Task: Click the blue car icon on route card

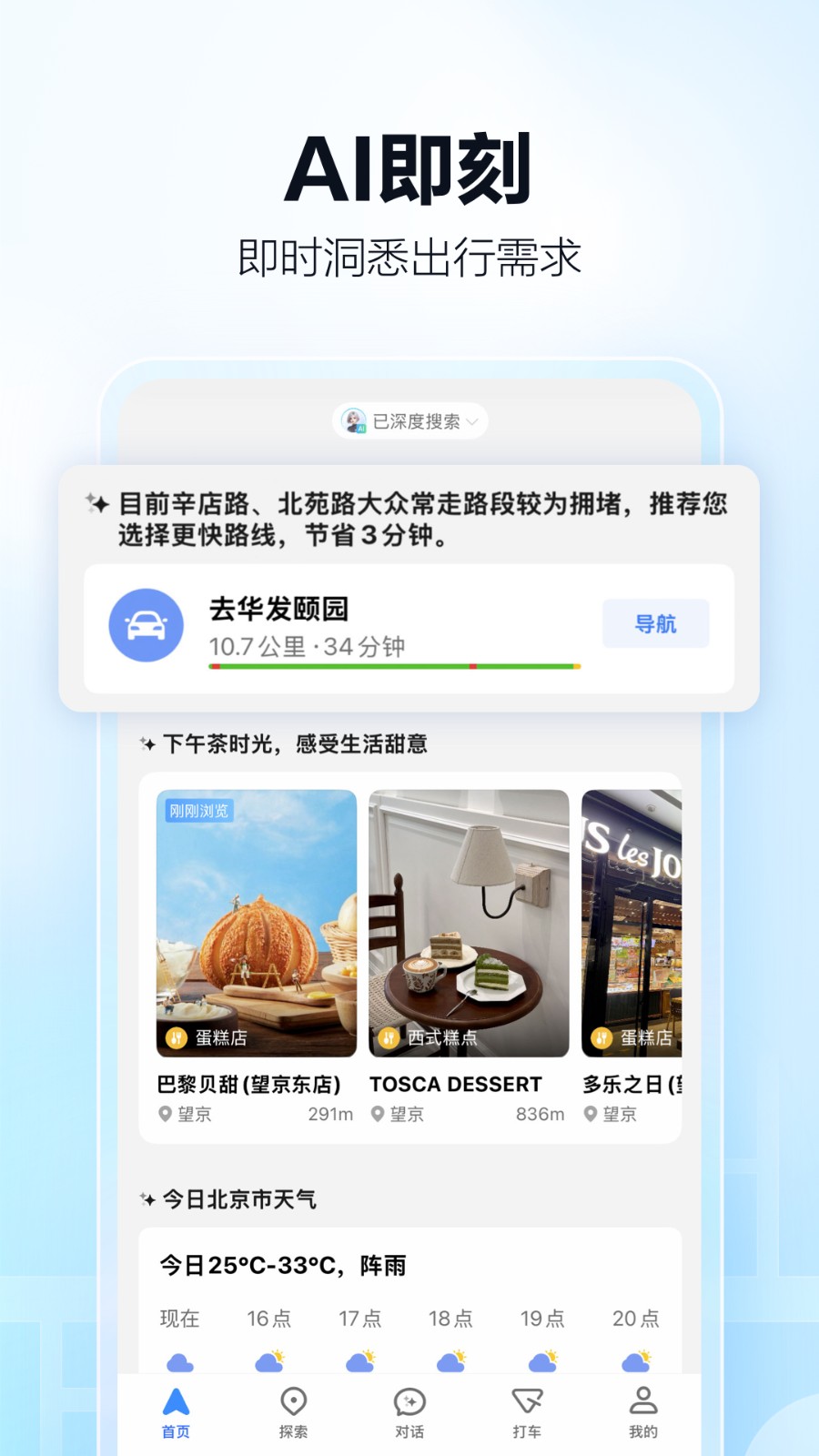Action: (147, 623)
